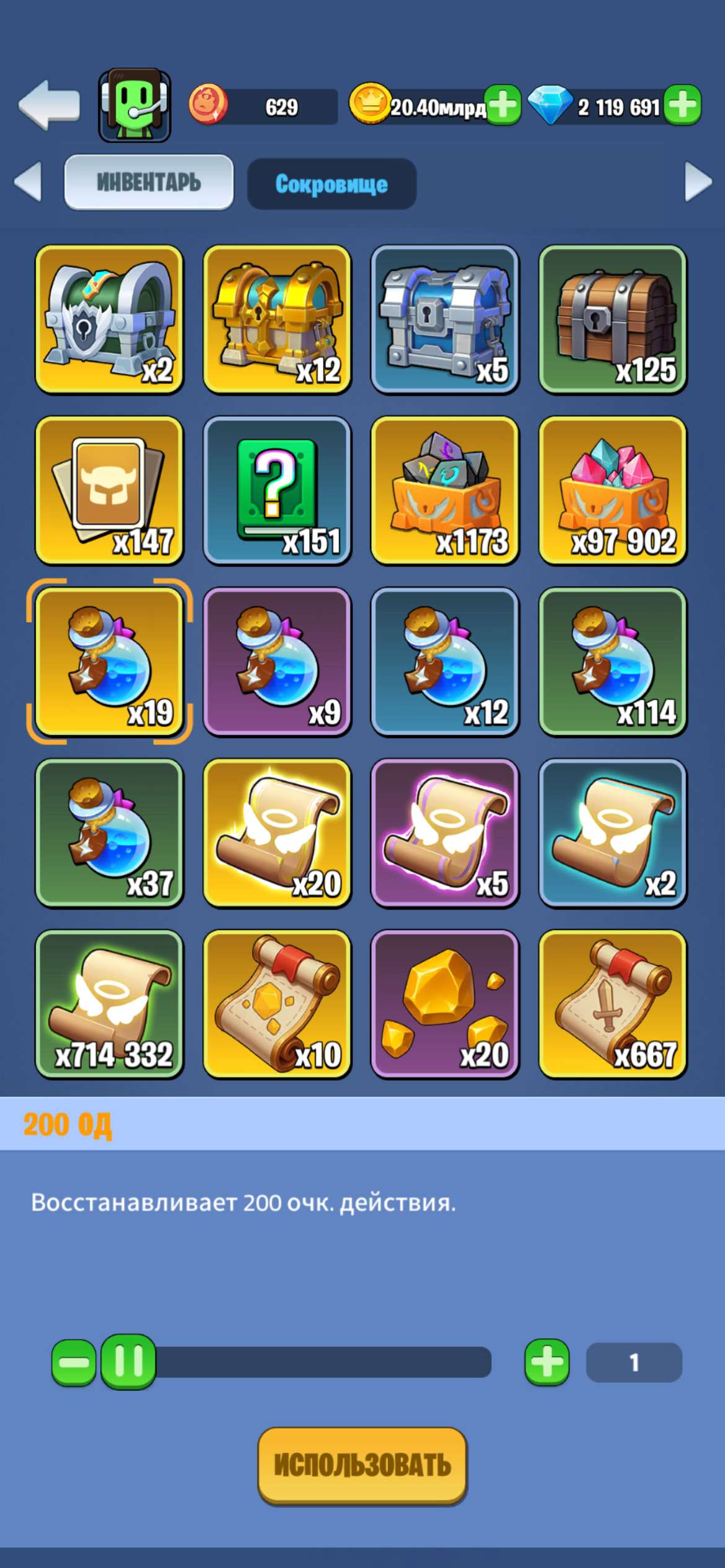
Task: Open the rune stones box x1173
Action: (446, 489)
